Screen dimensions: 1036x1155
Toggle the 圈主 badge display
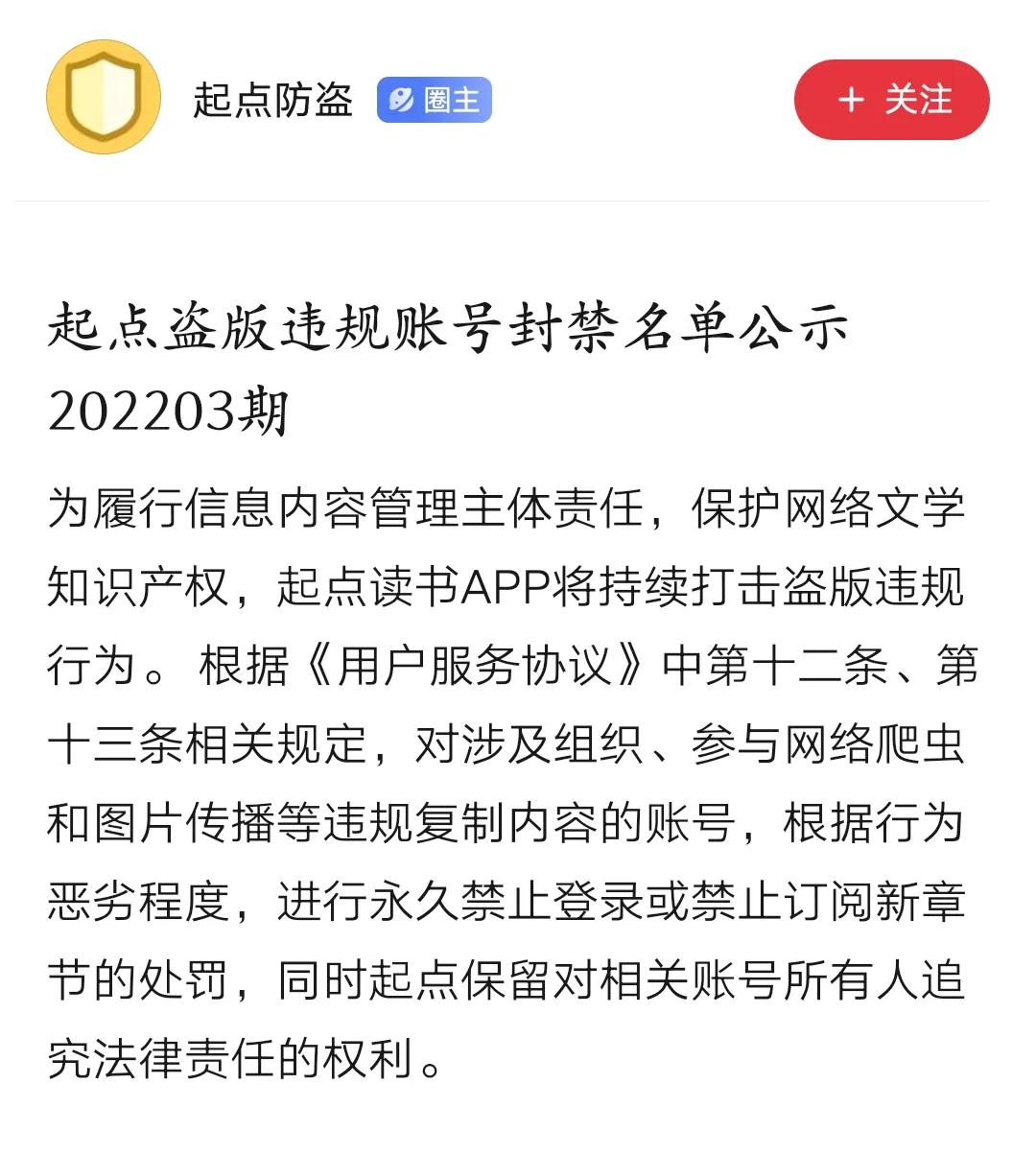tap(435, 100)
